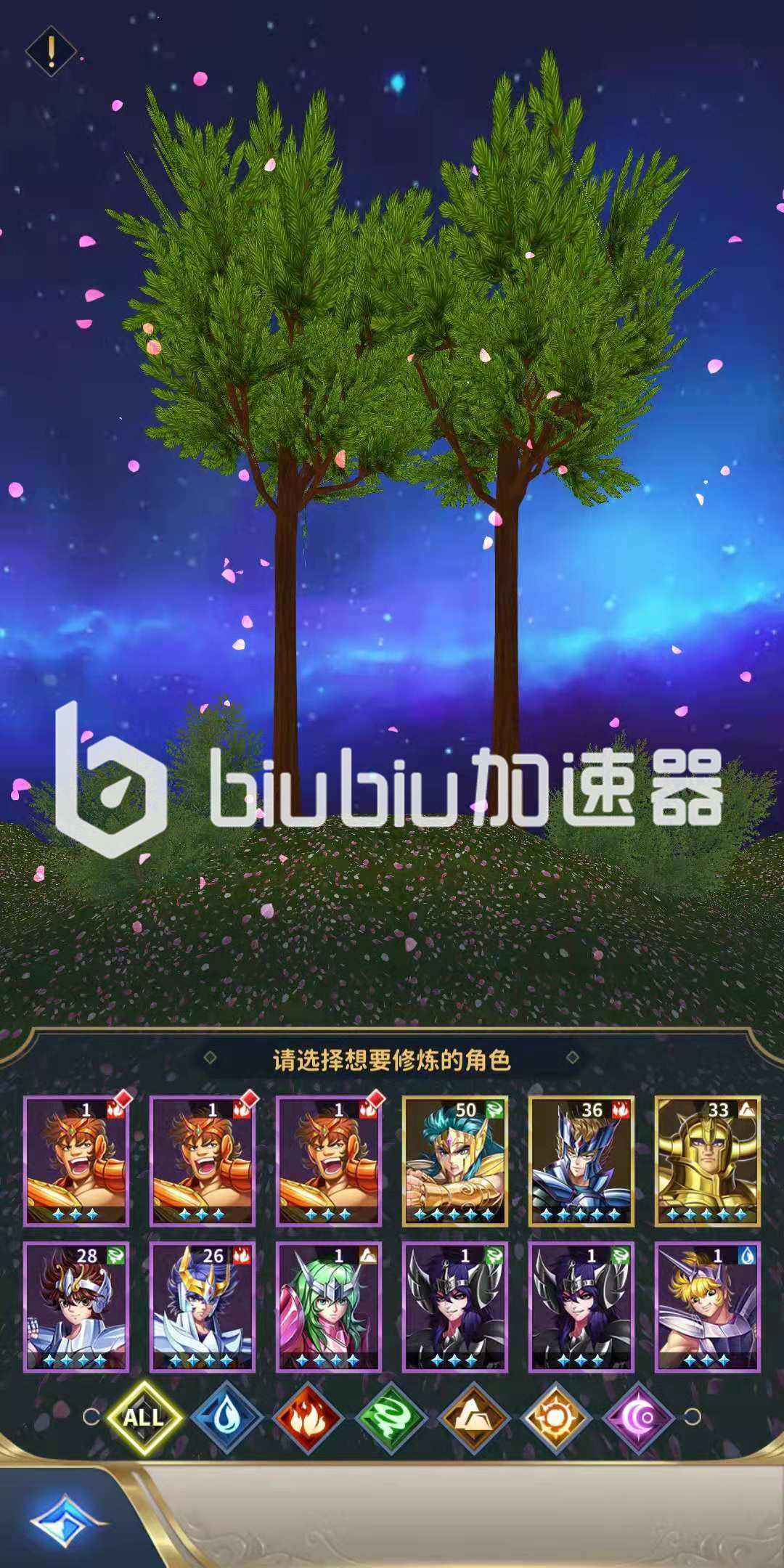
Task: Pick the blonde level 1 water character
Action: point(708,1306)
